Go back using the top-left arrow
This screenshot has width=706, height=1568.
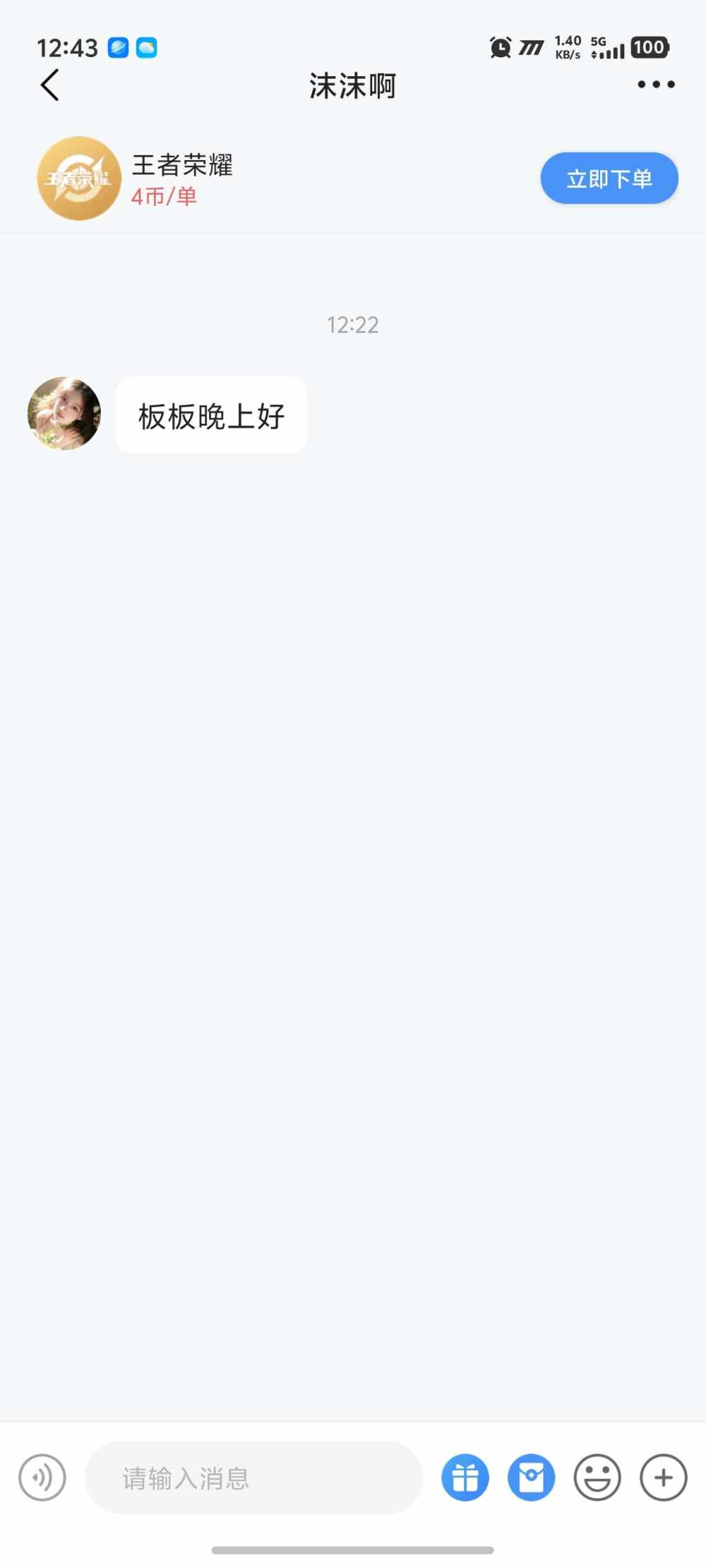pos(49,85)
